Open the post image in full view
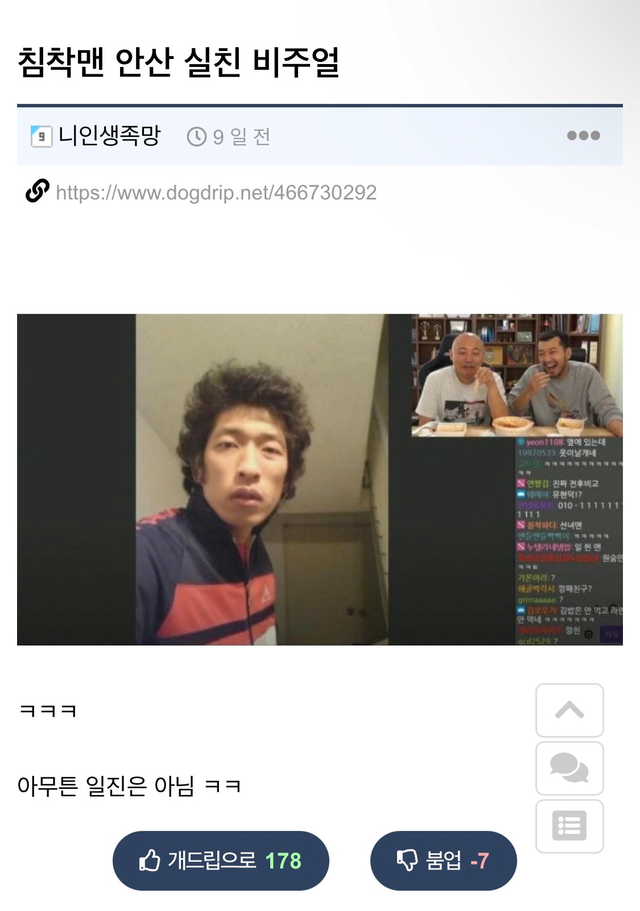640x911 pixels. pyautogui.click(x=319, y=479)
